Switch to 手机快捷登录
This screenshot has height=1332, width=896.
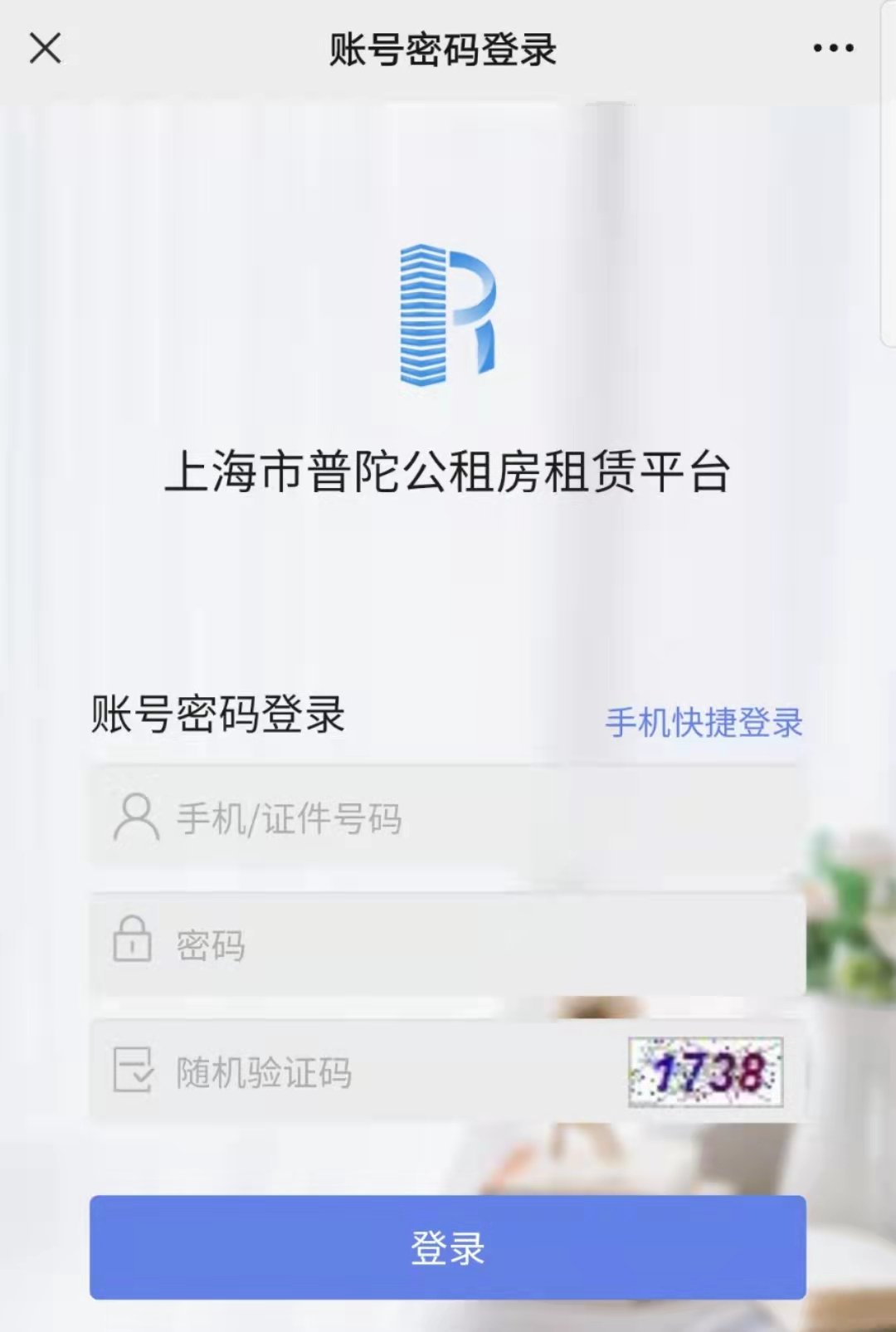(x=704, y=723)
